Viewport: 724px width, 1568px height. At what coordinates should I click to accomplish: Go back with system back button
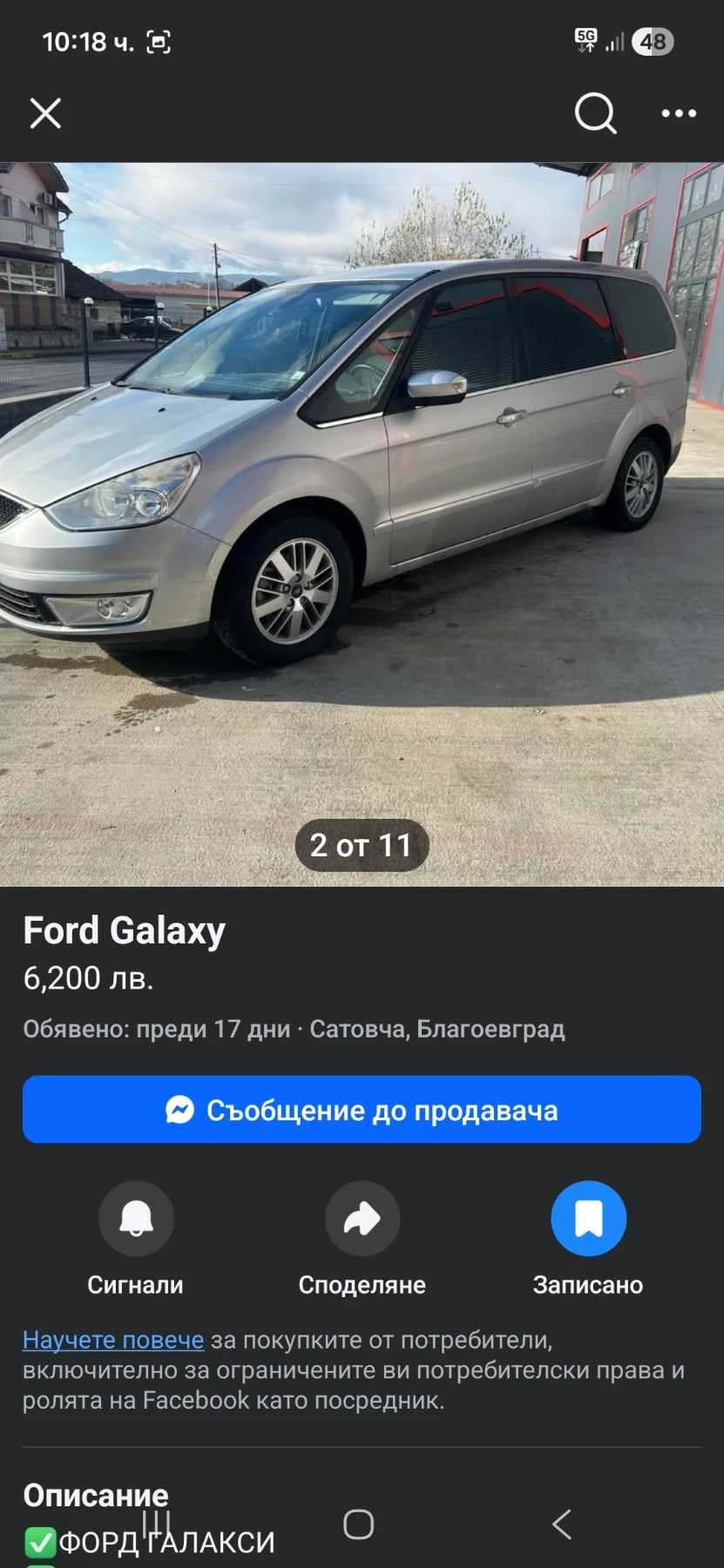tap(562, 1524)
